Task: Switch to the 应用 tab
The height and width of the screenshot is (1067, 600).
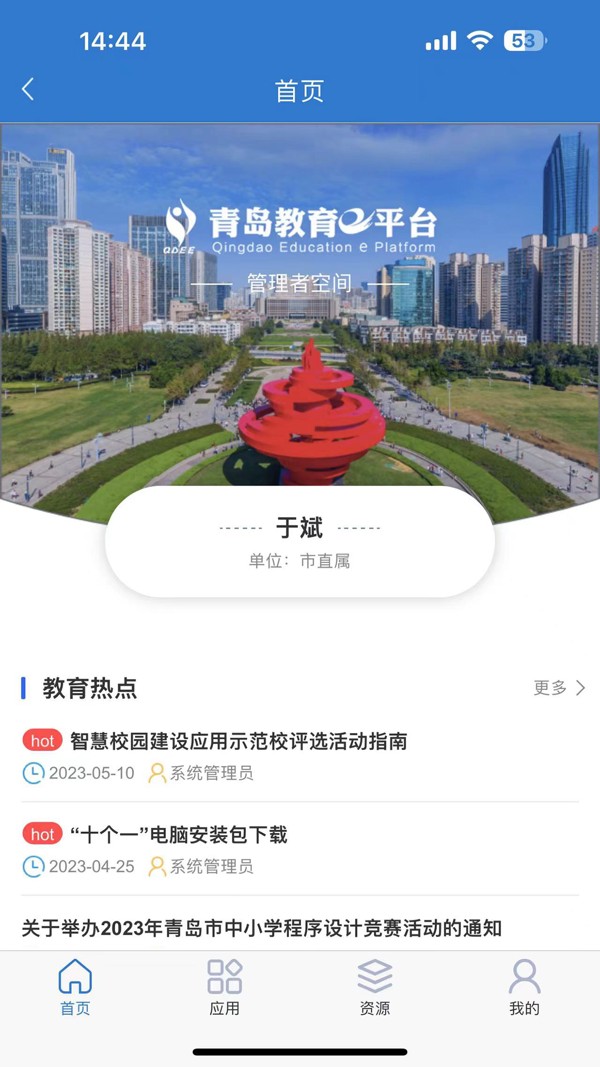Action: point(225,987)
